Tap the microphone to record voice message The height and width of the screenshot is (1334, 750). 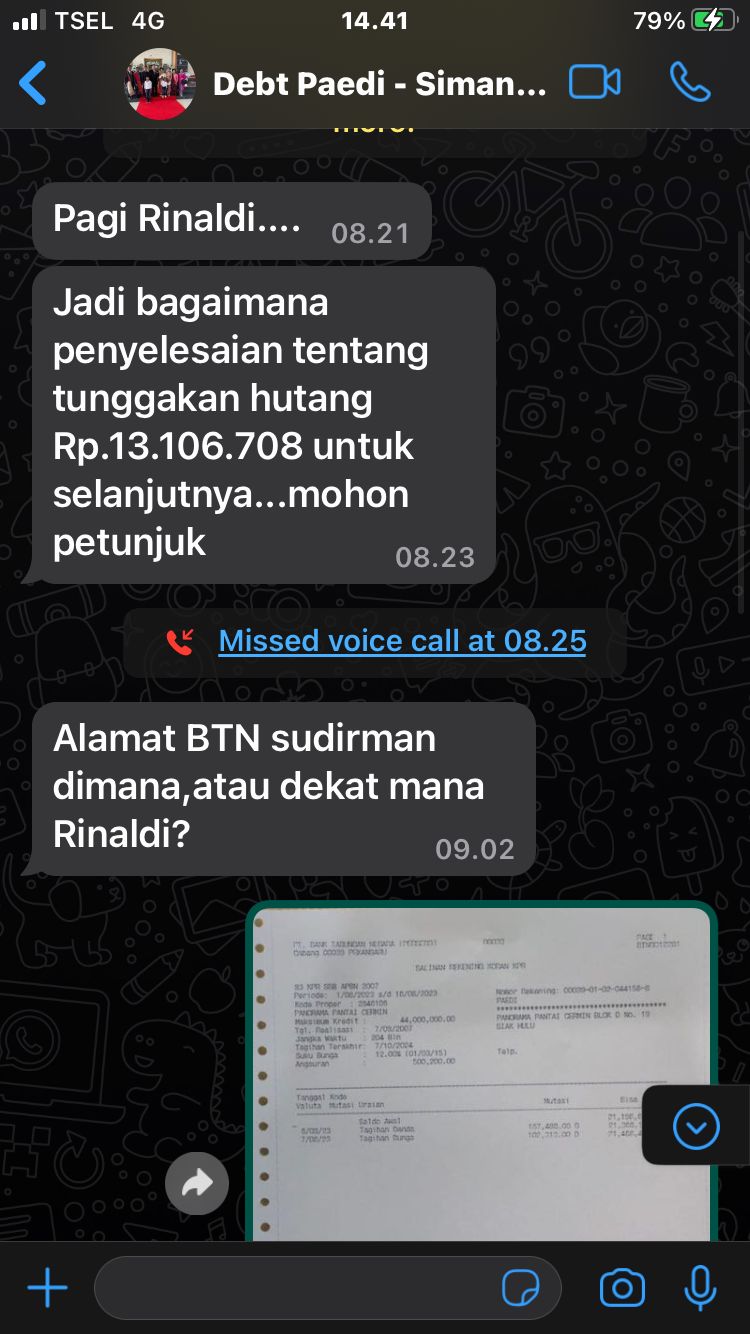[x=700, y=1288]
